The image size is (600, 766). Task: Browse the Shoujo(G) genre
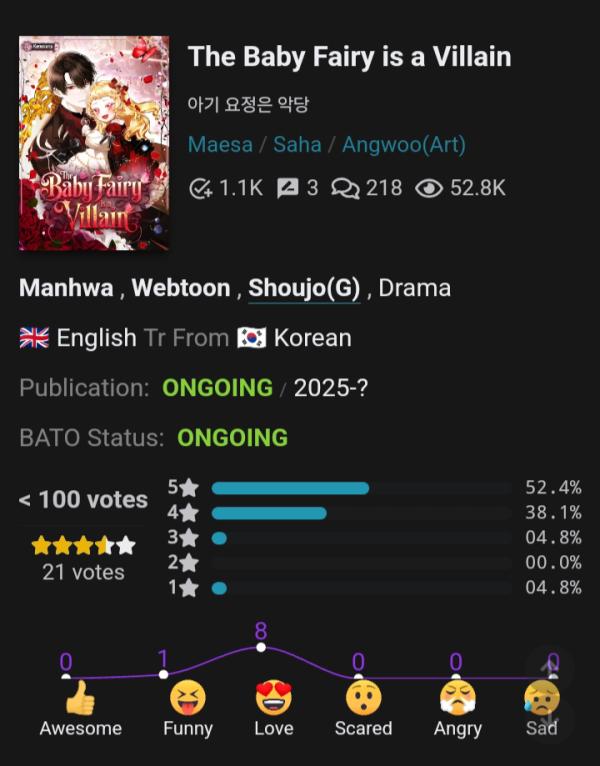pos(304,288)
